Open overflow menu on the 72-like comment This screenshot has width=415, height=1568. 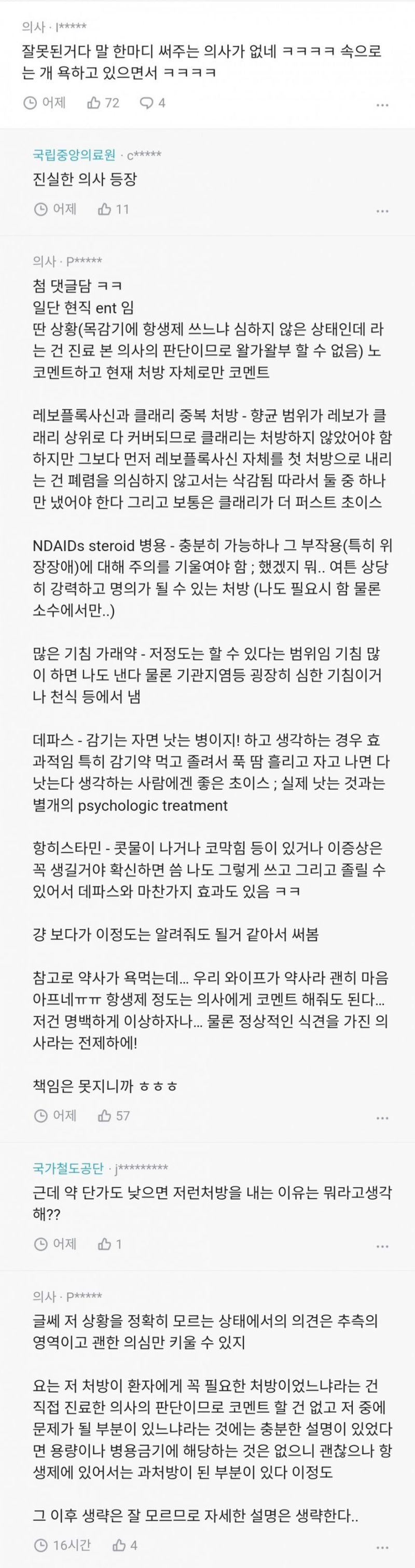tap(382, 105)
